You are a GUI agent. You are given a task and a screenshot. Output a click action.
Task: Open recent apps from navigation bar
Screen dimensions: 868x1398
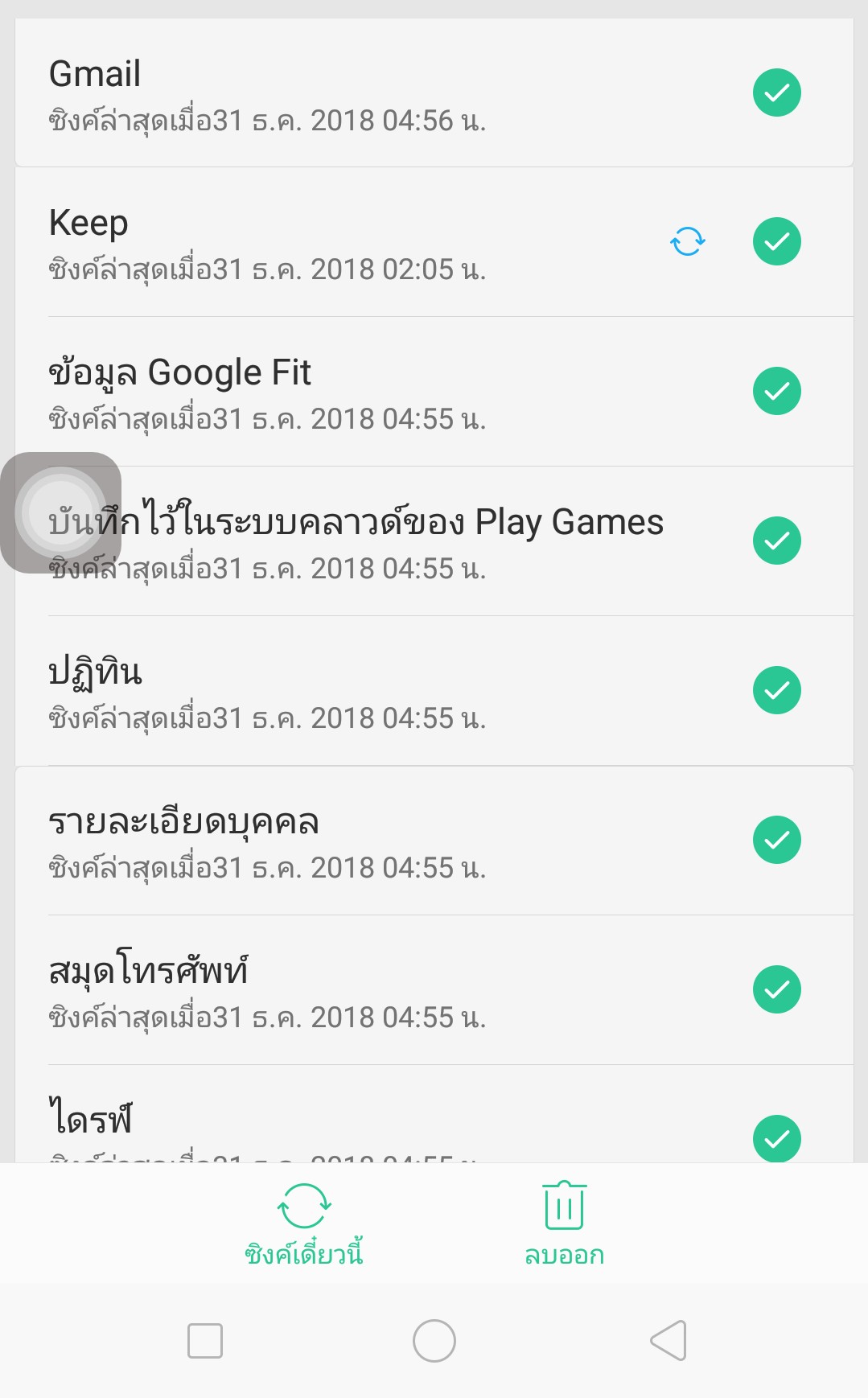point(205,1341)
